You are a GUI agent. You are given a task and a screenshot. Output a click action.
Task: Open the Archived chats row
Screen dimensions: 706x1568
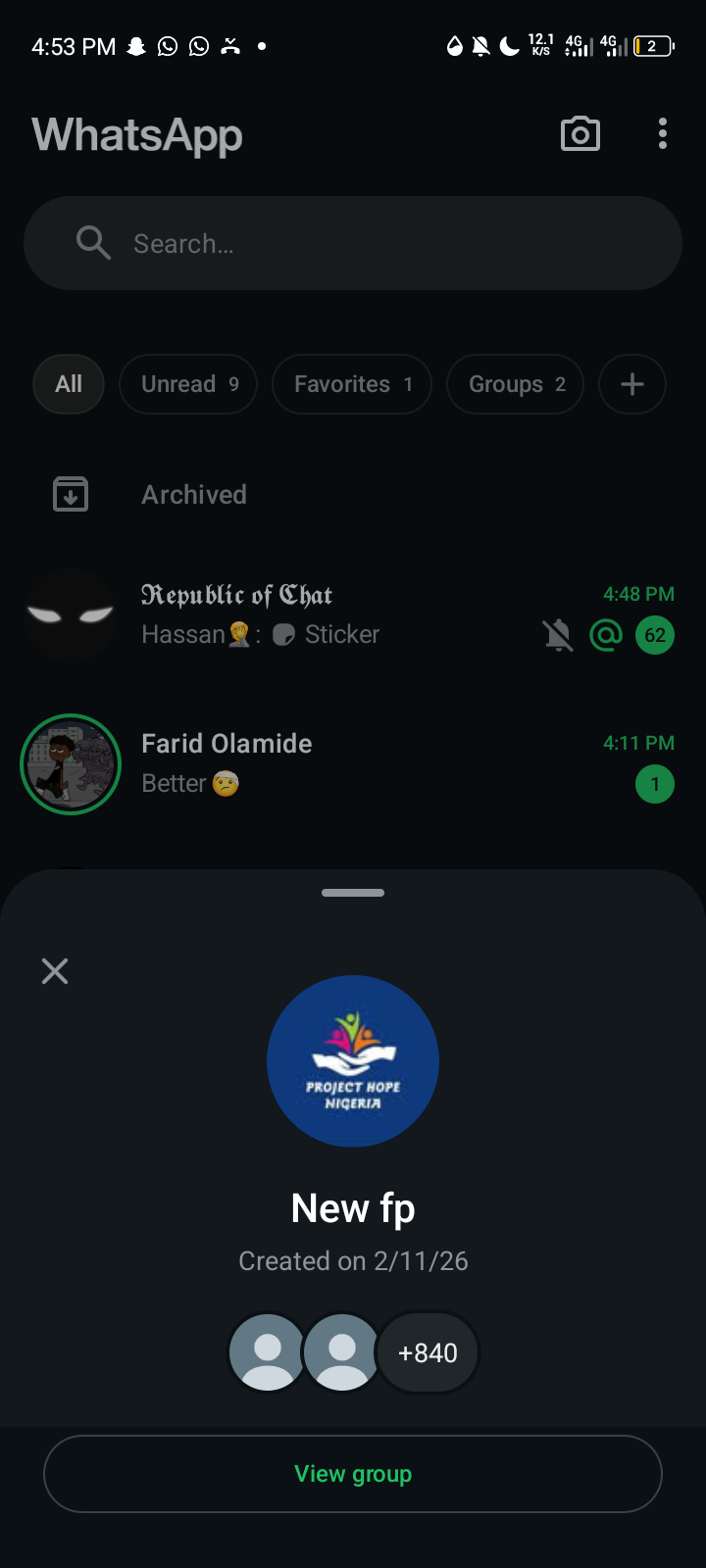pyautogui.click(x=194, y=495)
